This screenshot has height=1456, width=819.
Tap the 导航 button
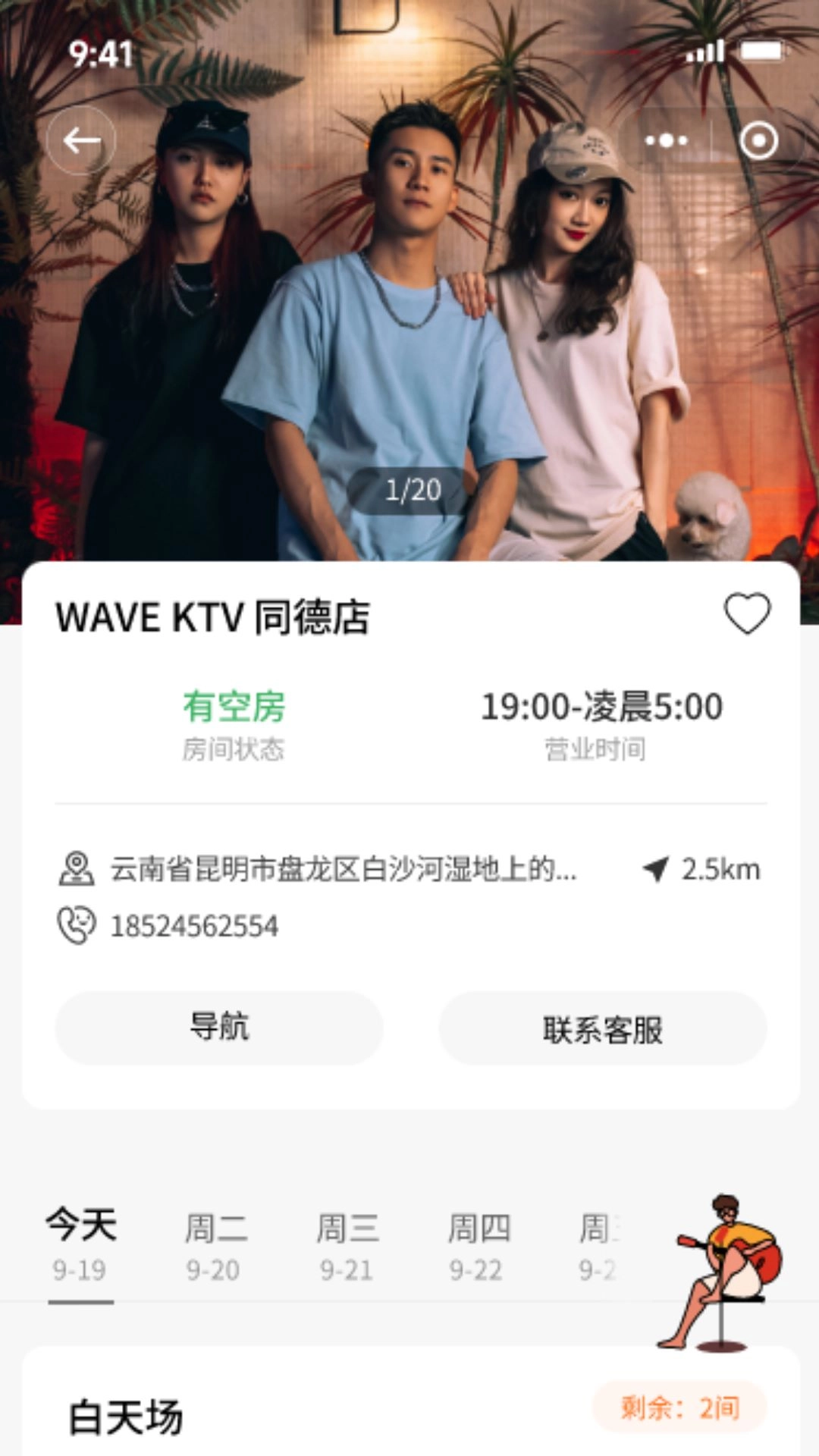pos(219,1028)
